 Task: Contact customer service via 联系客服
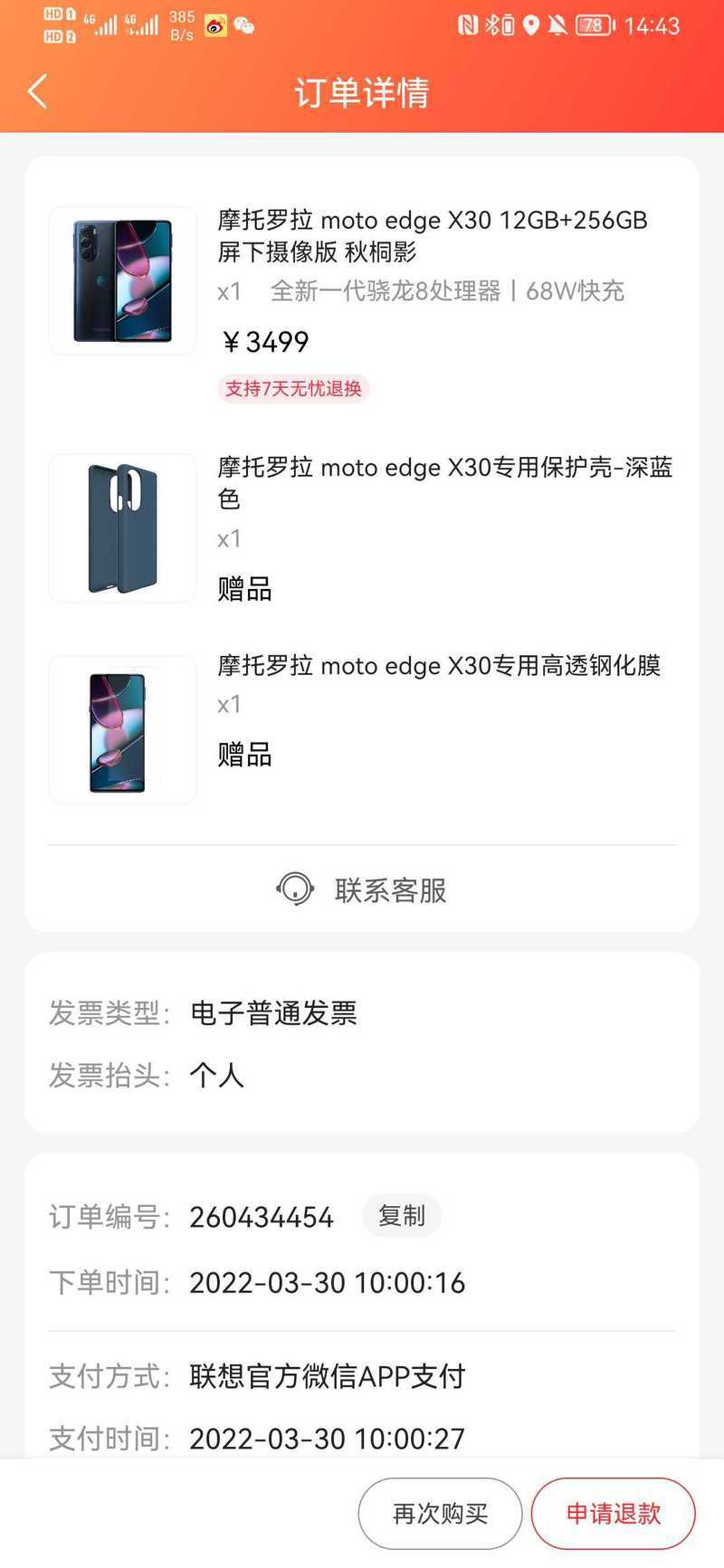pyautogui.click(x=361, y=889)
